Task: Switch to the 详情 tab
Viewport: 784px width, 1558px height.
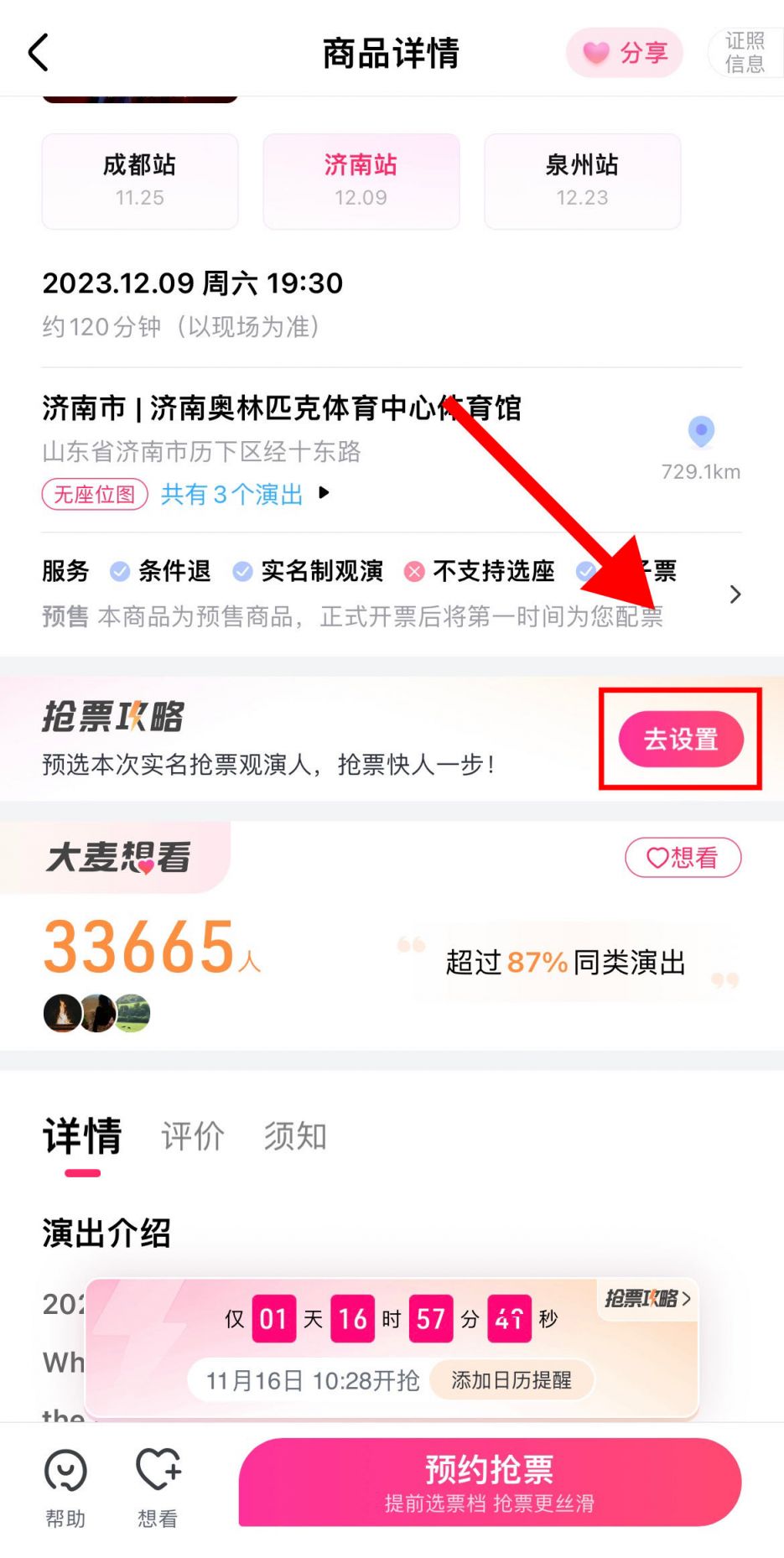Action: (82, 1136)
